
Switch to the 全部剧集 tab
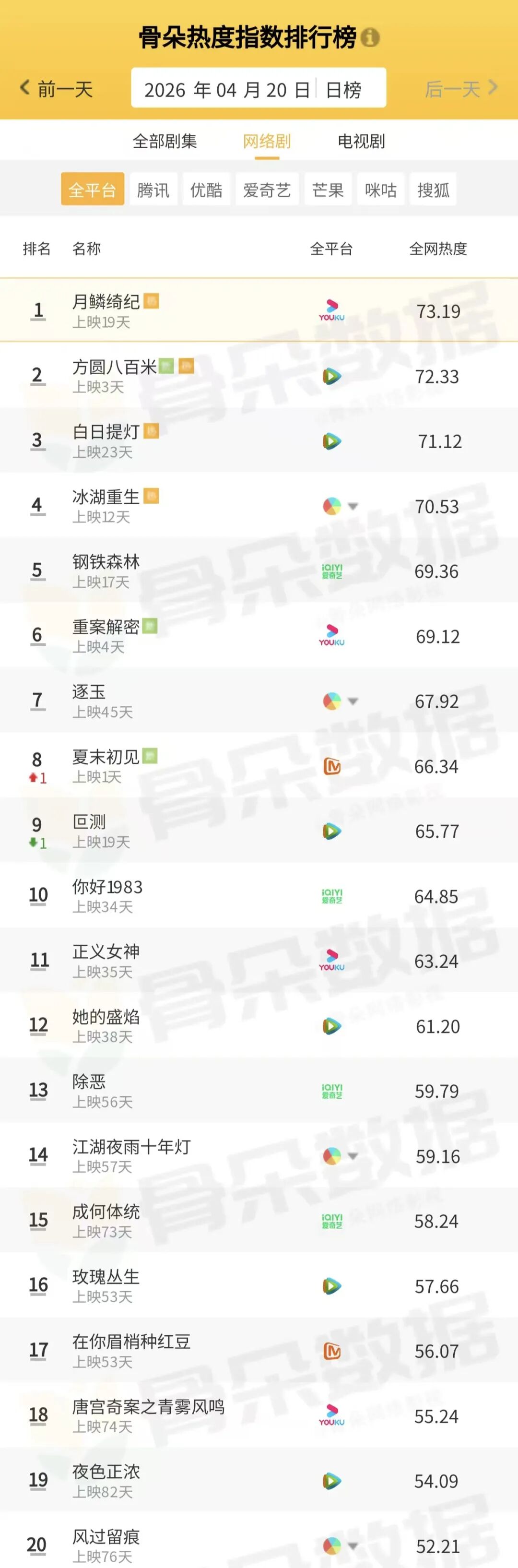(165, 141)
